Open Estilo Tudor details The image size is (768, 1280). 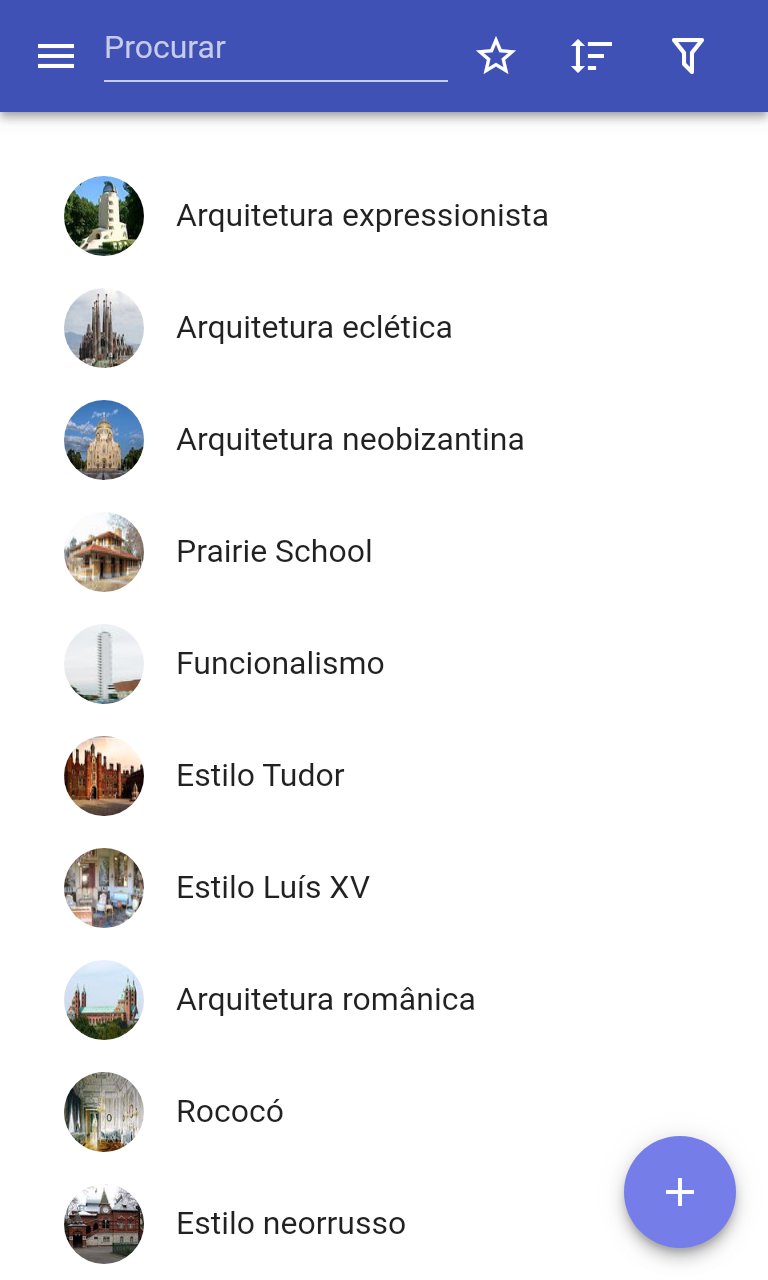tap(260, 776)
